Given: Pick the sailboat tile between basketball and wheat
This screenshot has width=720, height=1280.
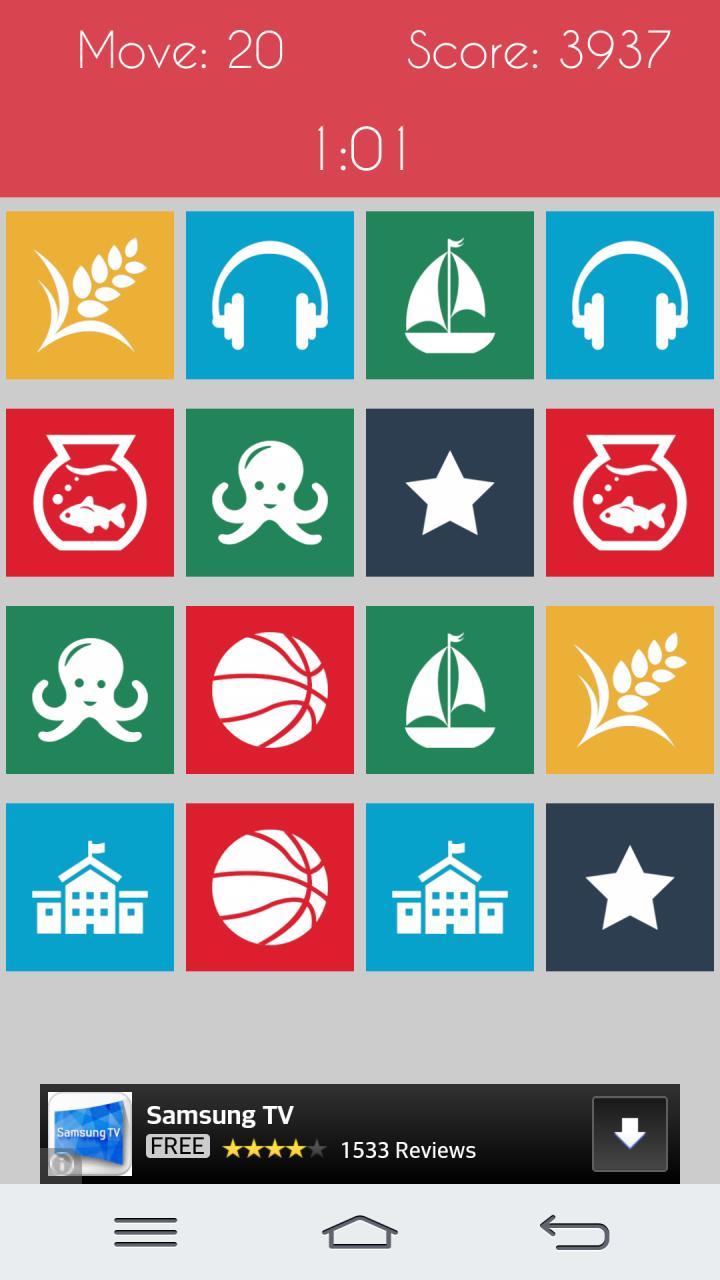Looking at the screenshot, I should pos(450,690).
